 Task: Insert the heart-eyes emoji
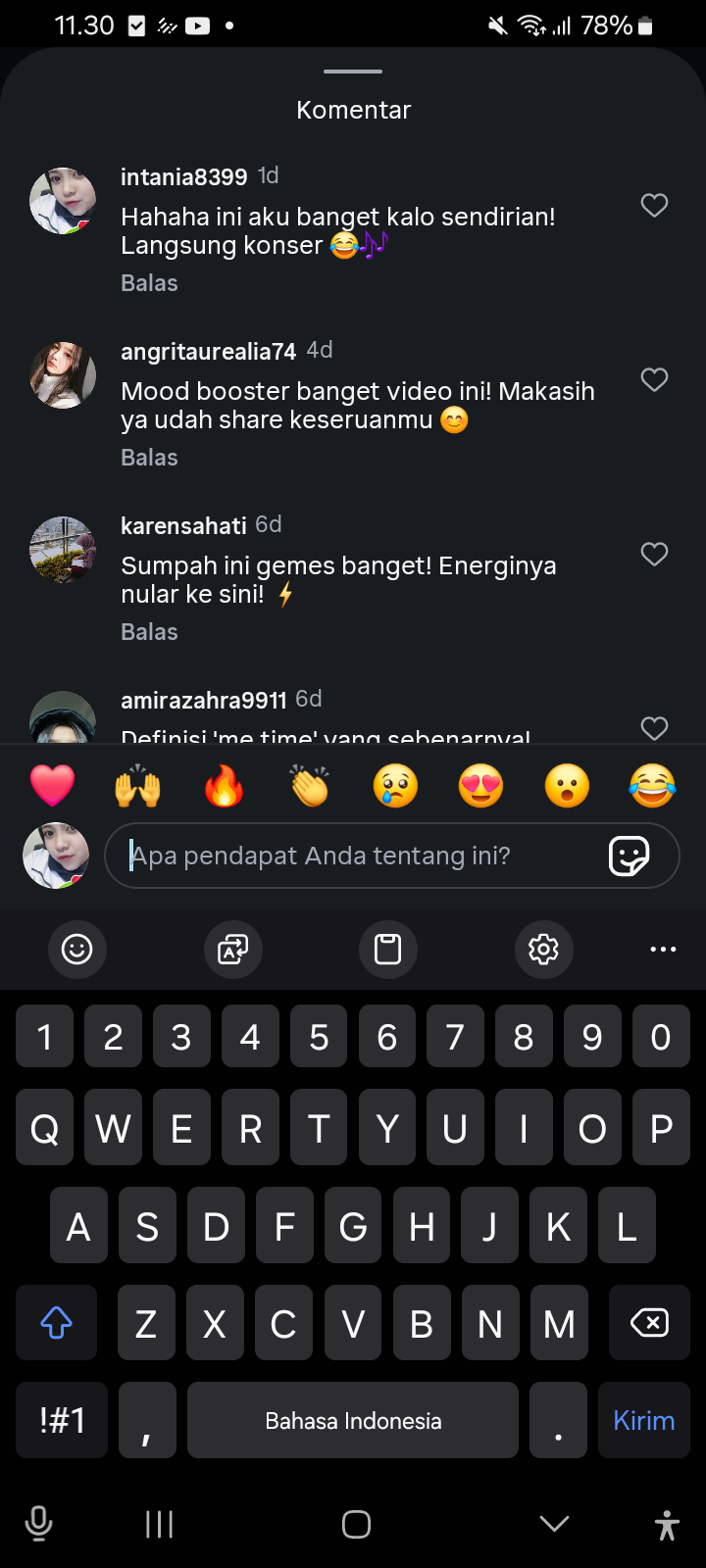(480, 786)
